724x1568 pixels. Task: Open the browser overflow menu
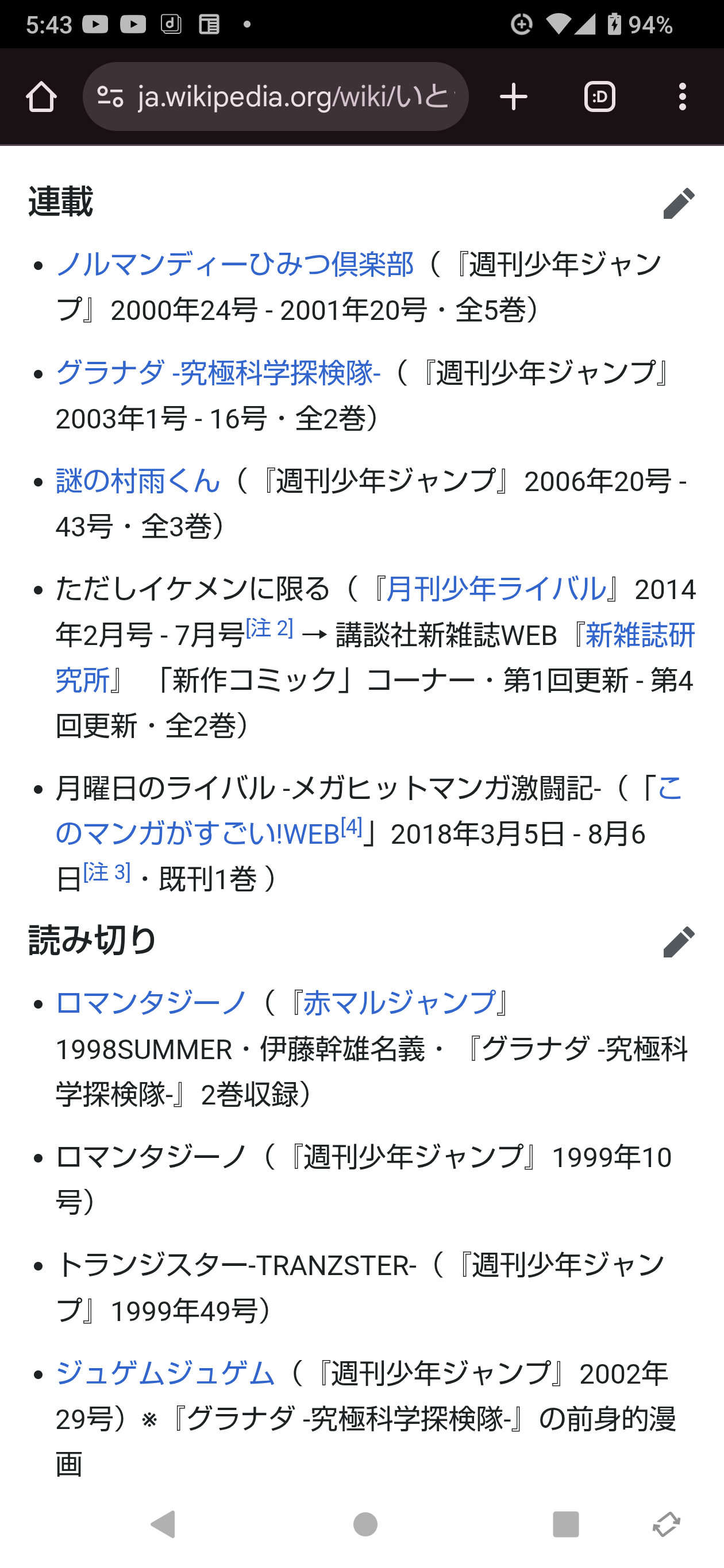coord(682,97)
